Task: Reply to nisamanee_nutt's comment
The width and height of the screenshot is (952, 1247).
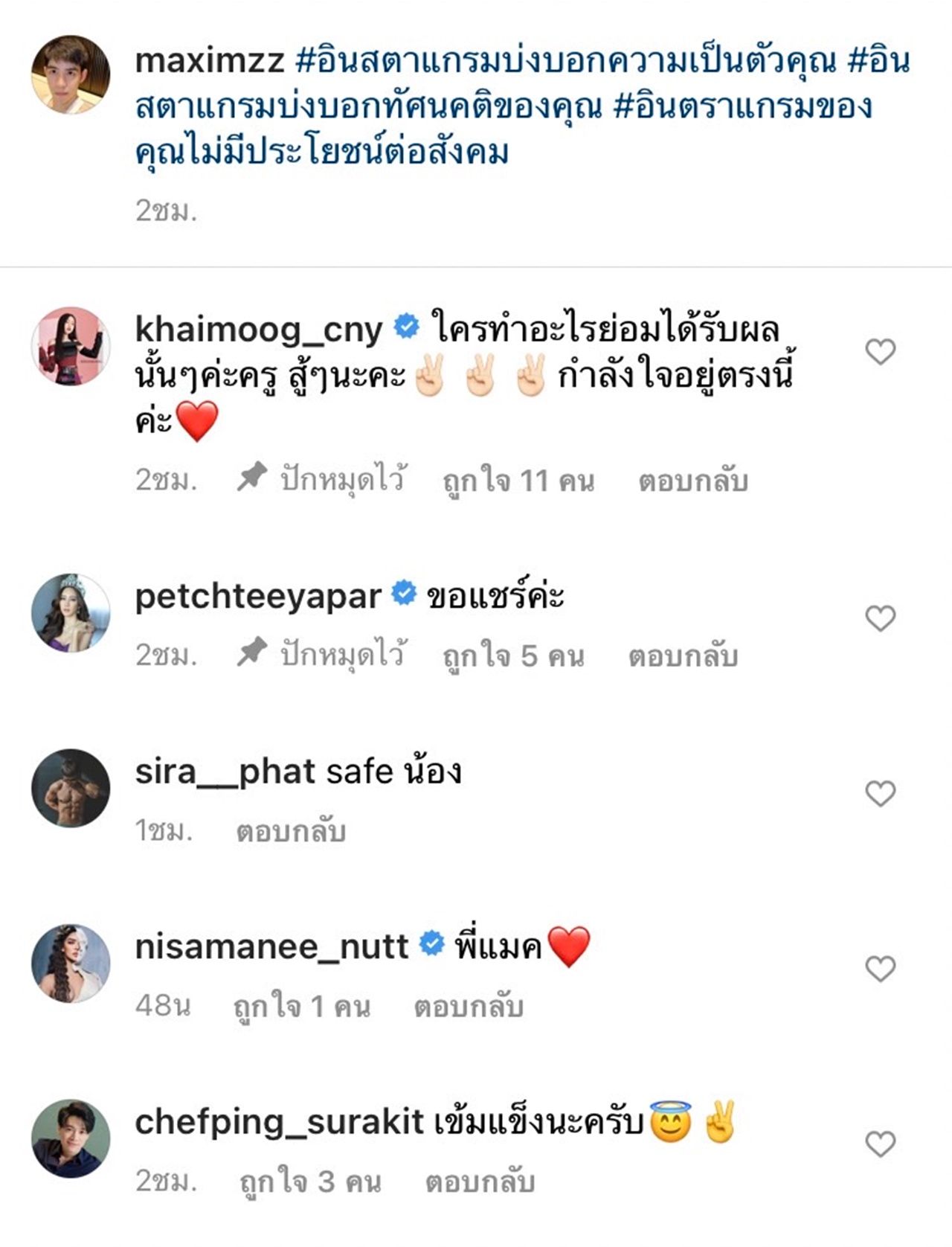Action: pos(469,1007)
